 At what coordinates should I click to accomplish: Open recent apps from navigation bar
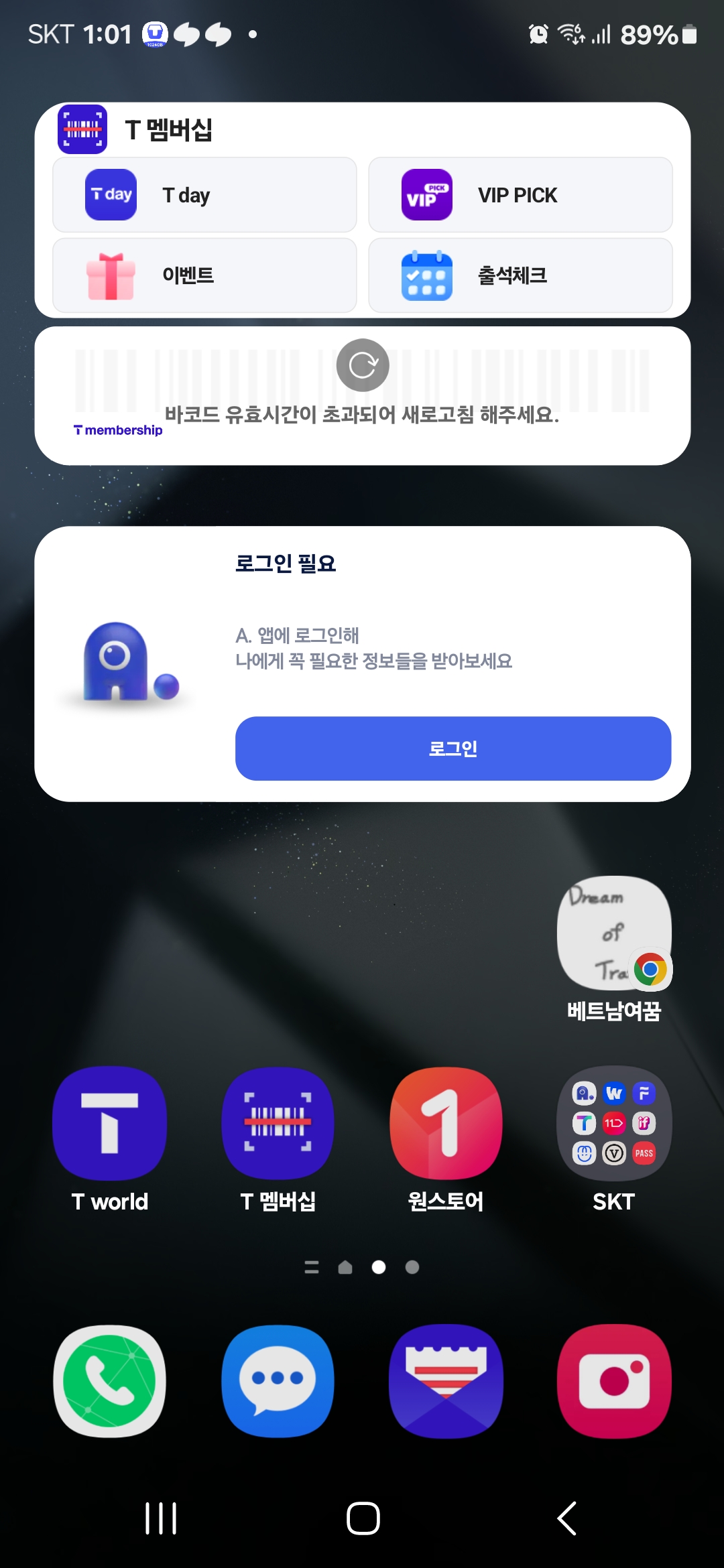[161, 1518]
